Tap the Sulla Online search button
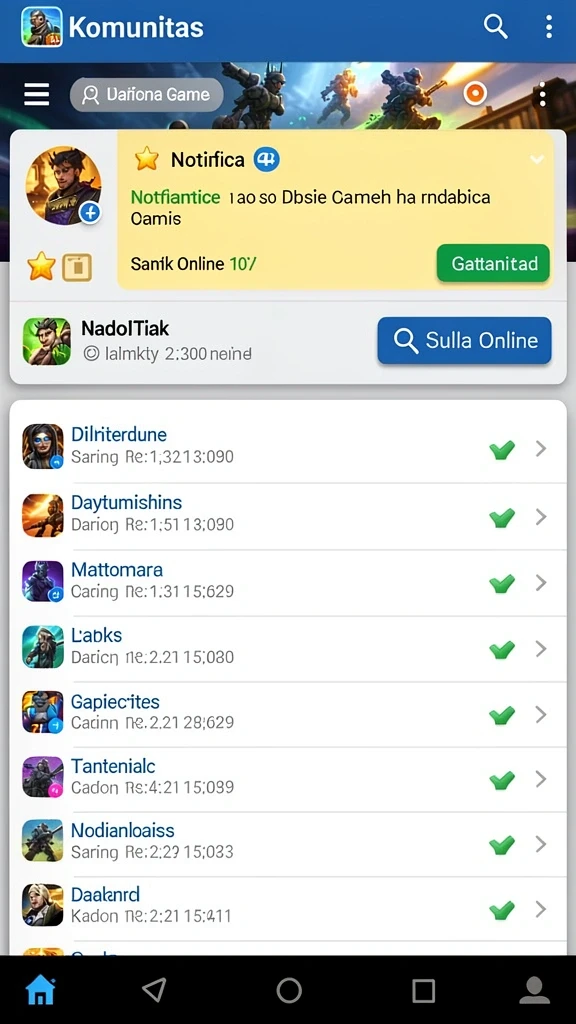The image size is (576, 1024). click(x=464, y=340)
